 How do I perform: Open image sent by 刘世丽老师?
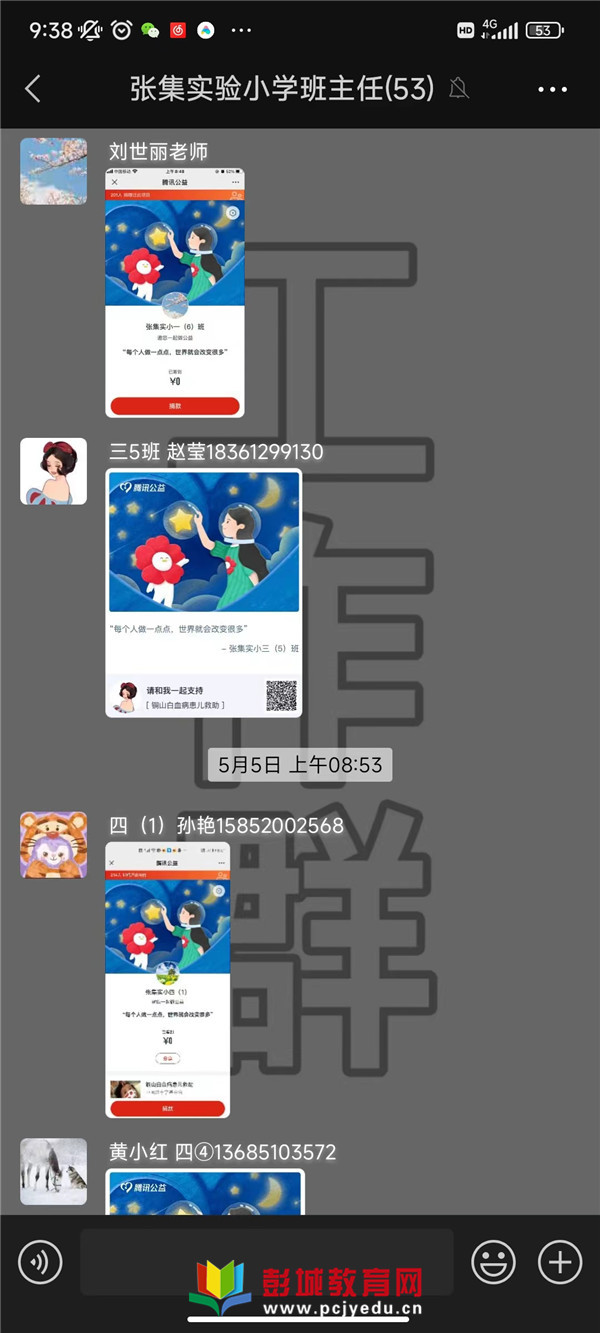175,292
